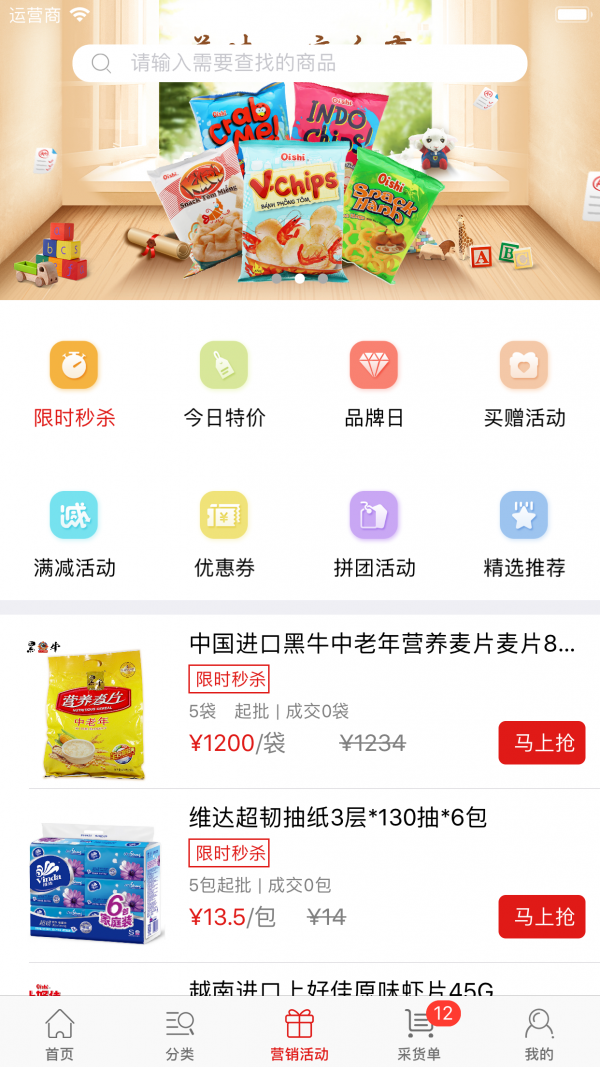The width and height of the screenshot is (600, 1067).
Task: Open the 采货单 cart tab
Action: pyautogui.click(x=420, y=1034)
